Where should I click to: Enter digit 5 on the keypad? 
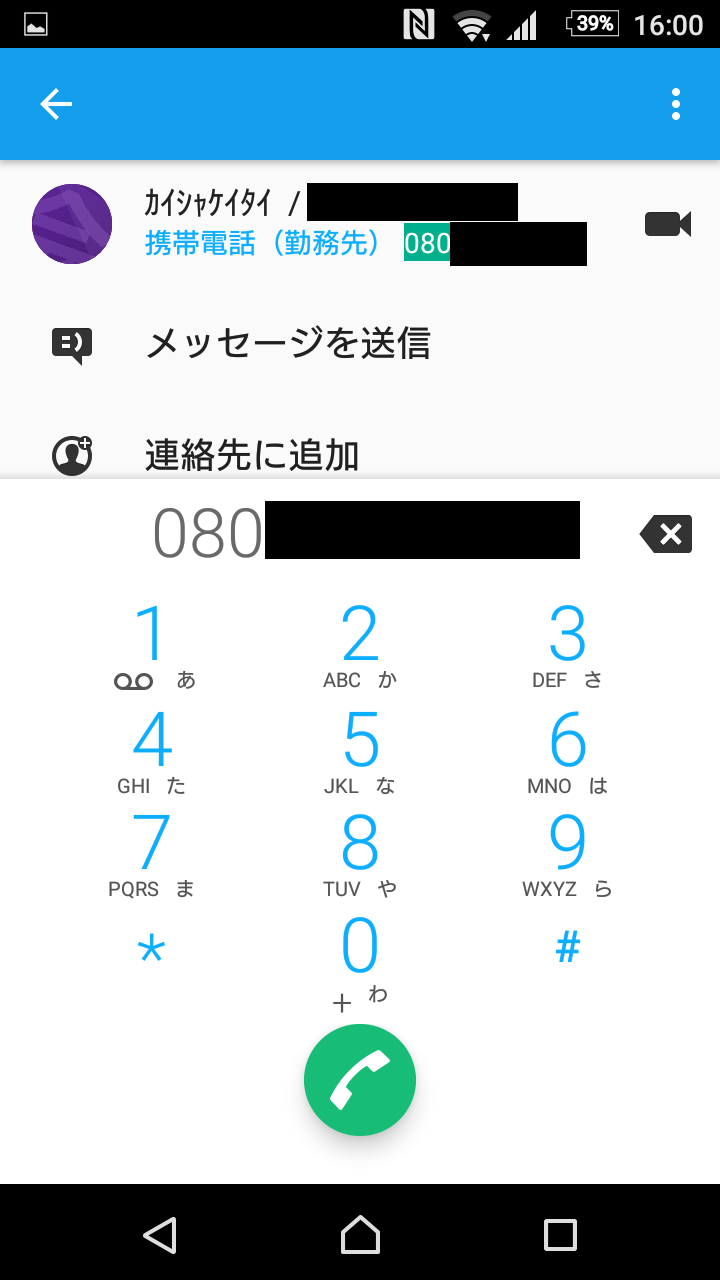pos(360,751)
